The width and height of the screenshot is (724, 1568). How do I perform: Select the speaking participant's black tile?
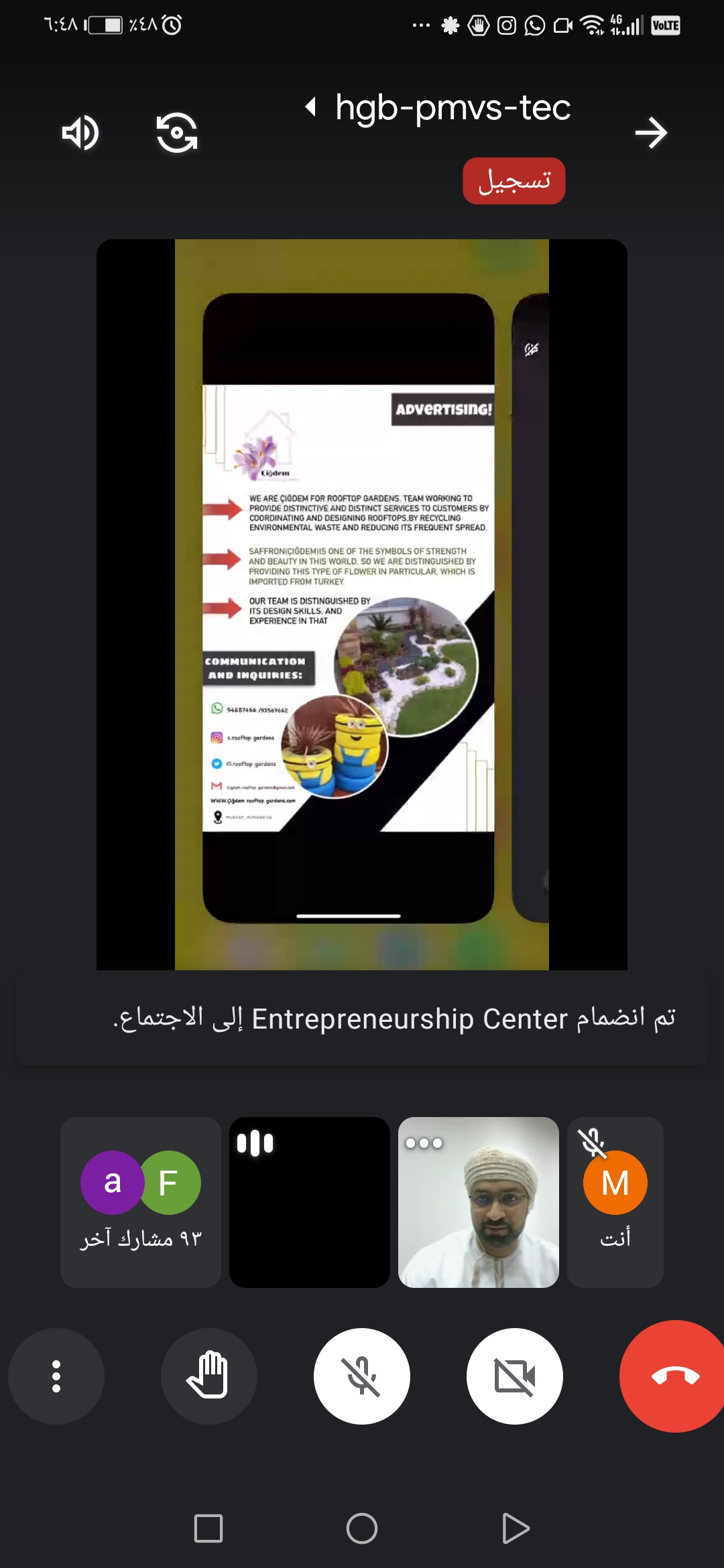310,1202
